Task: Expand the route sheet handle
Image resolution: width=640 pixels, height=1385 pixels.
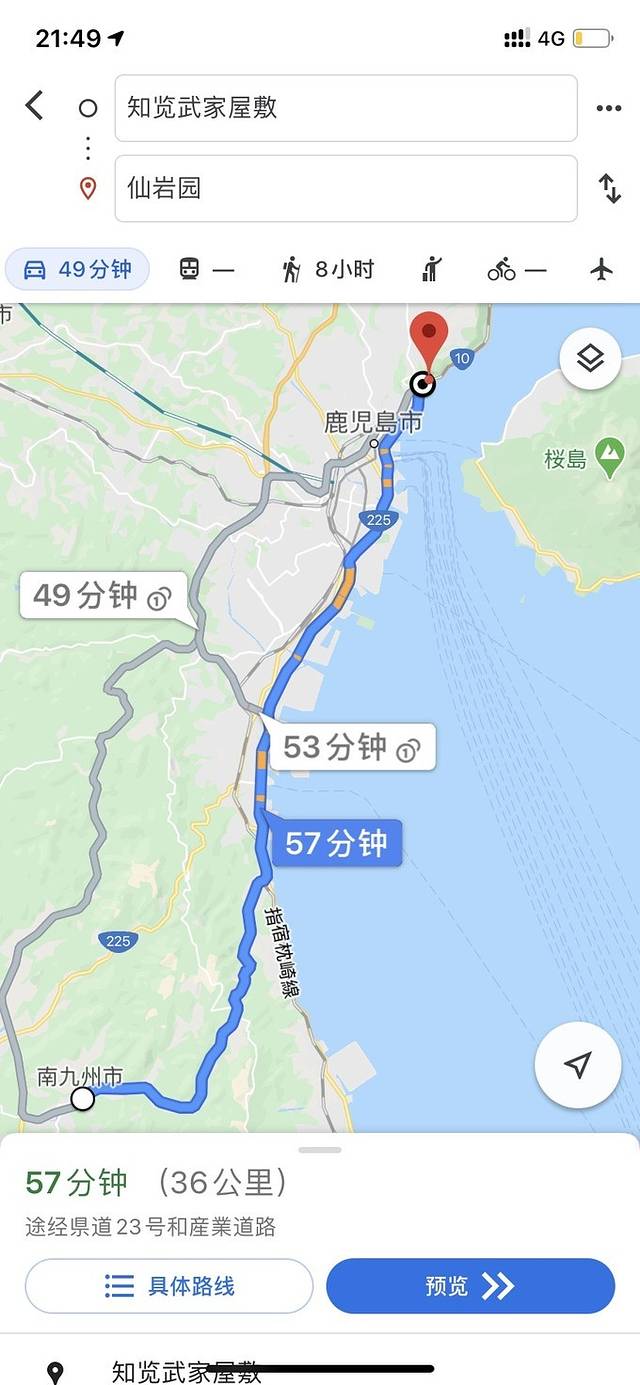Action: pyautogui.click(x=320, y=1150)
